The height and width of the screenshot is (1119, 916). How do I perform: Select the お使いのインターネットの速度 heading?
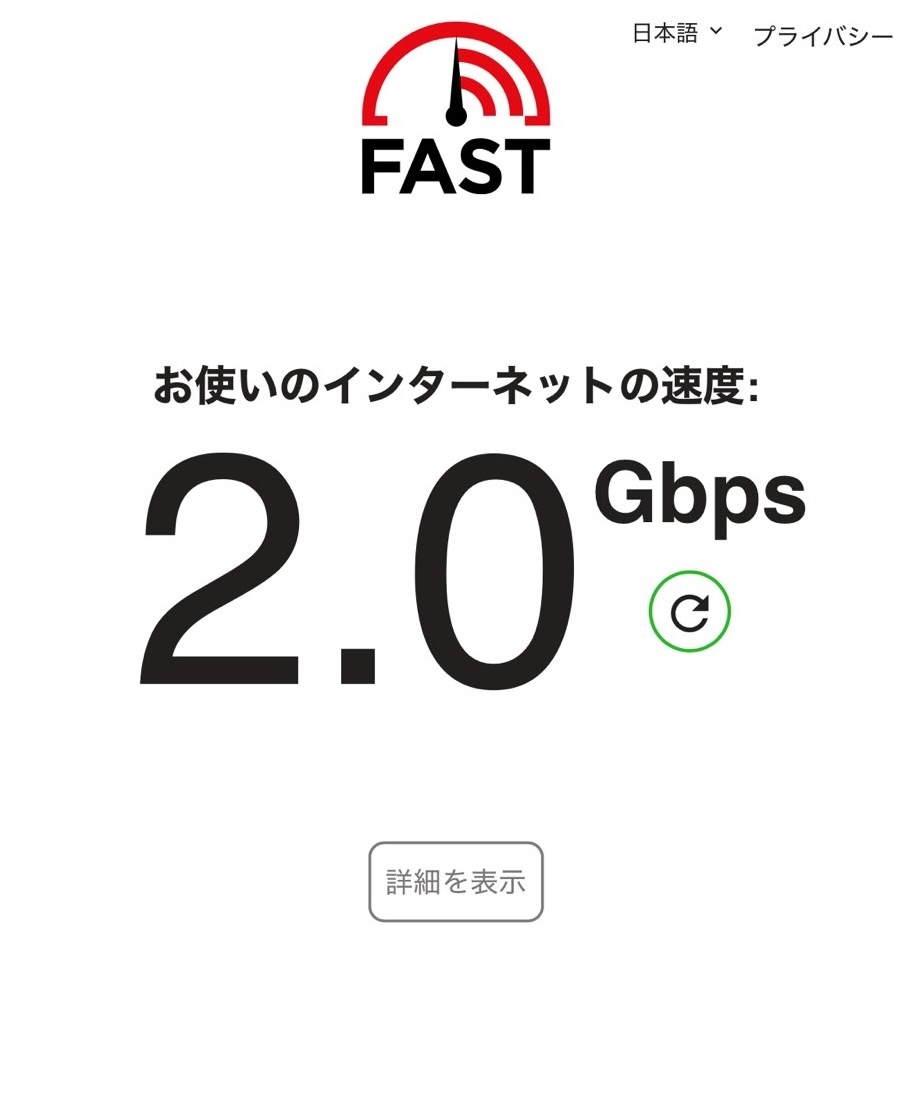[458, 383]
